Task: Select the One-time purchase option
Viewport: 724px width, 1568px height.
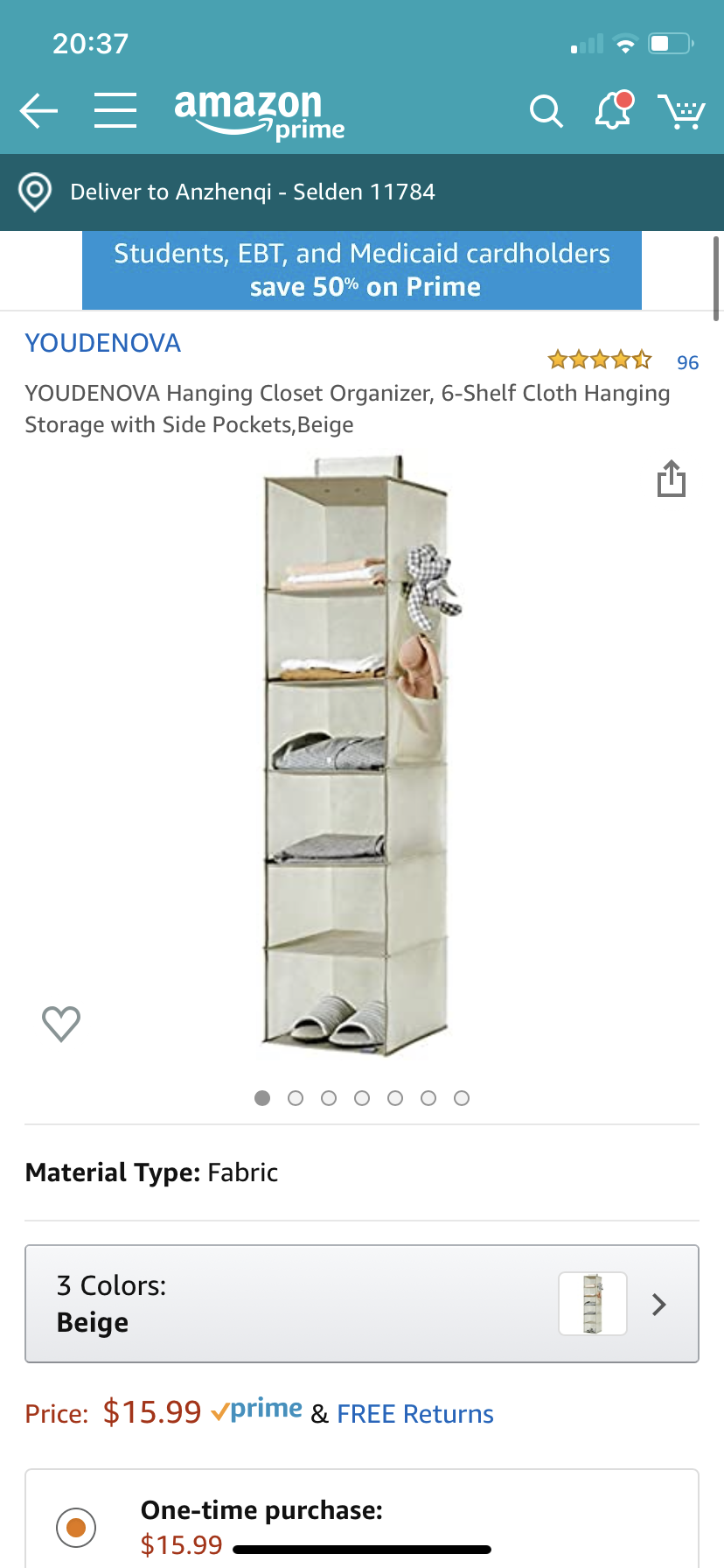Action: tap(76, 1528)
